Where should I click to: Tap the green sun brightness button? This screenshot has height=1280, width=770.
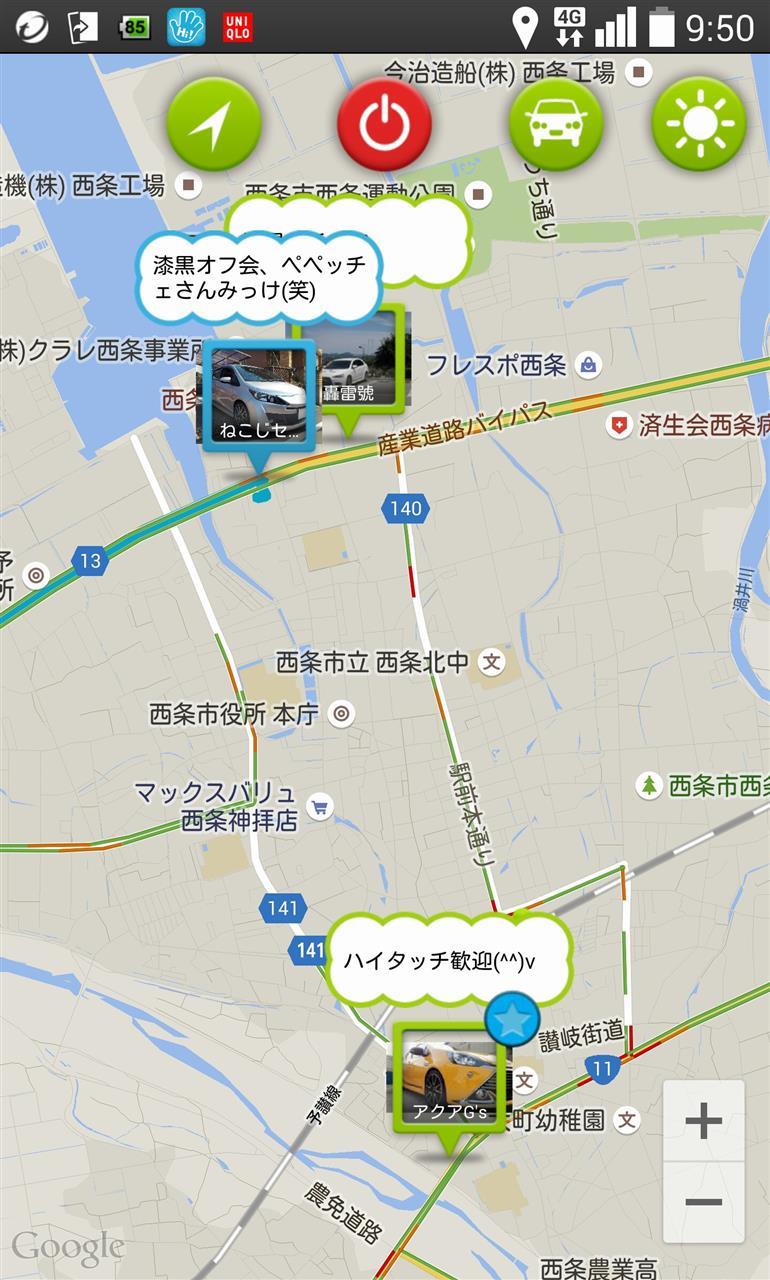click(x=699, y=124)
